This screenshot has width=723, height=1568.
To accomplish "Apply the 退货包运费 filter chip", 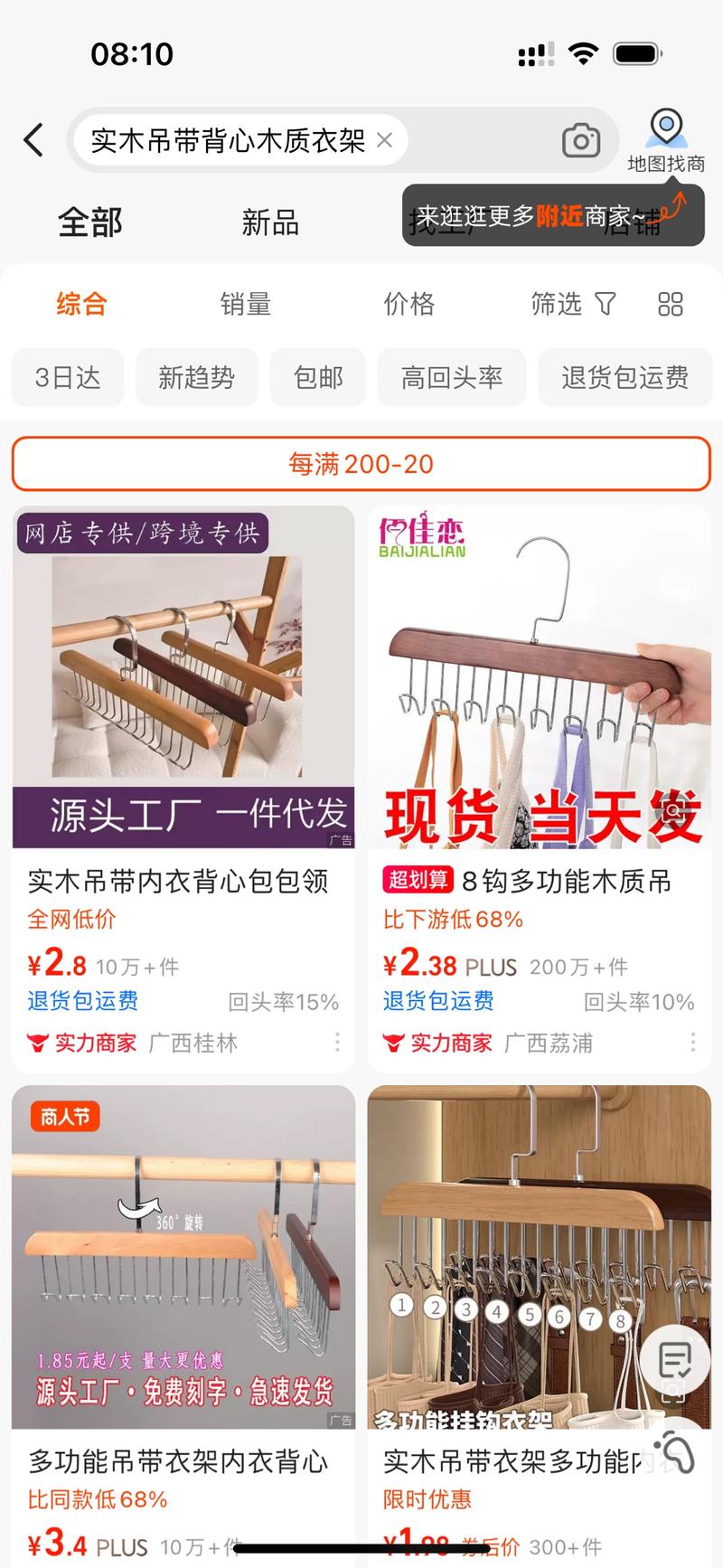I will pyautogui.click(x=624, y=377).
